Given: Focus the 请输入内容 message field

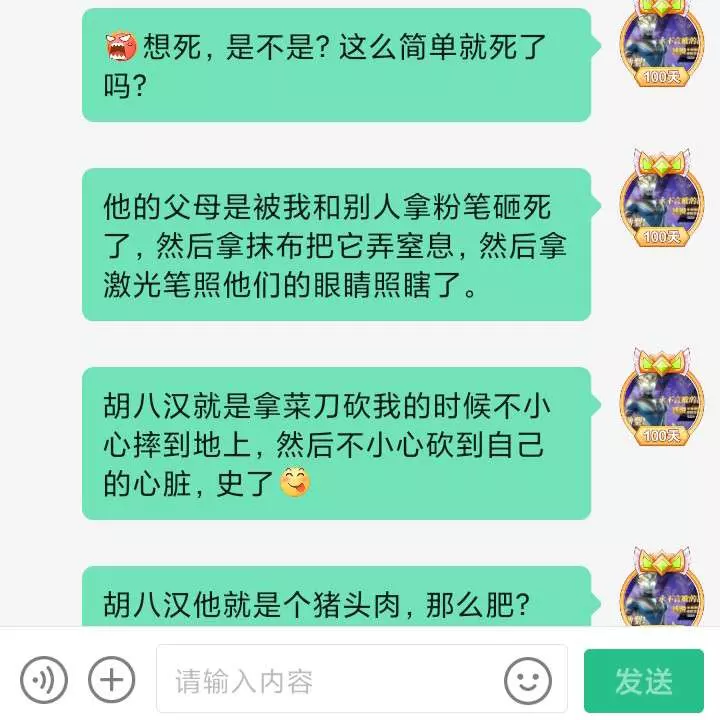Looking at the screenshot, I should coord(330,682).
